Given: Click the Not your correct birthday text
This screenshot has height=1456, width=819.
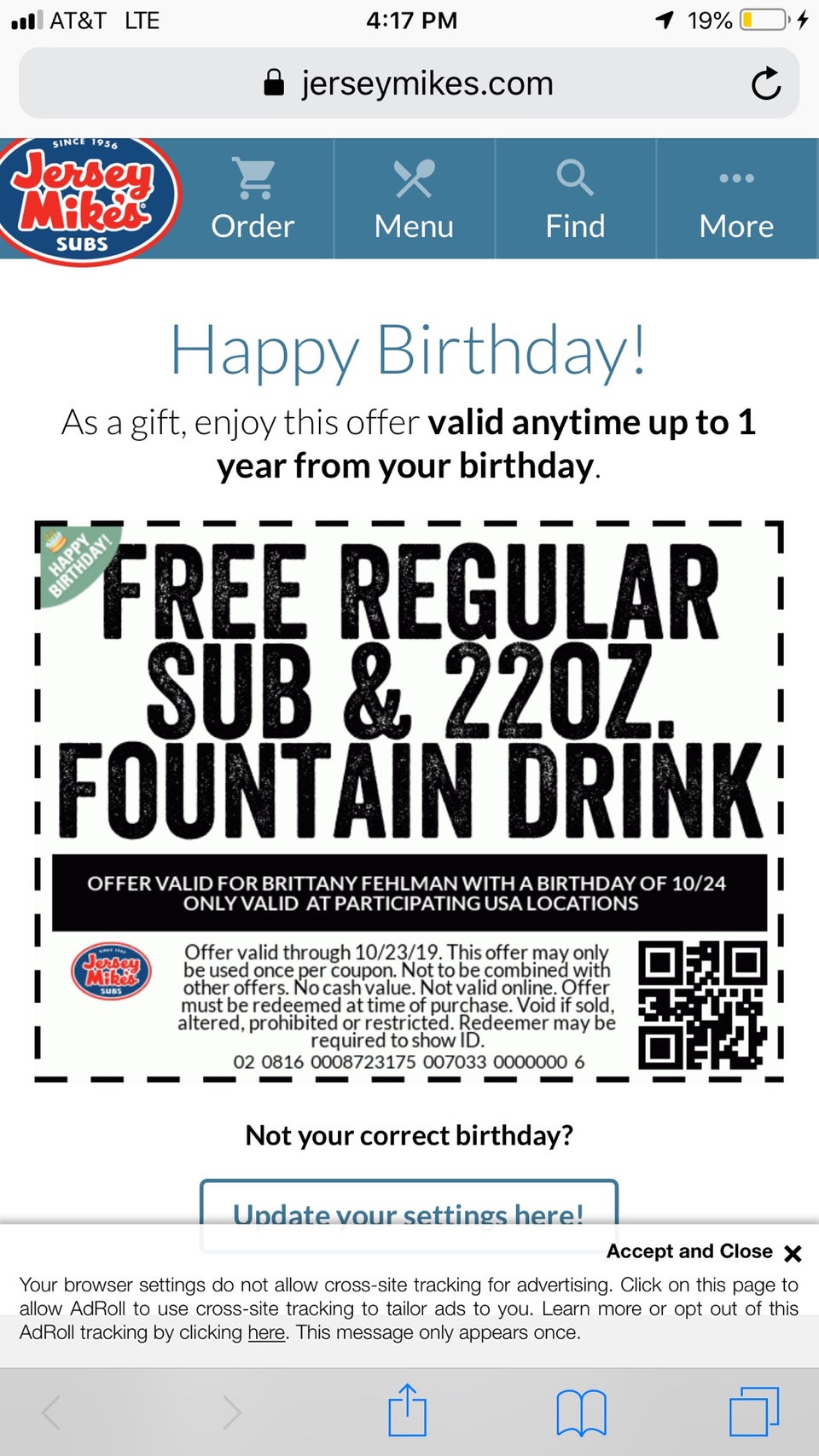Looking at the screenshot, I should 409,1135.
